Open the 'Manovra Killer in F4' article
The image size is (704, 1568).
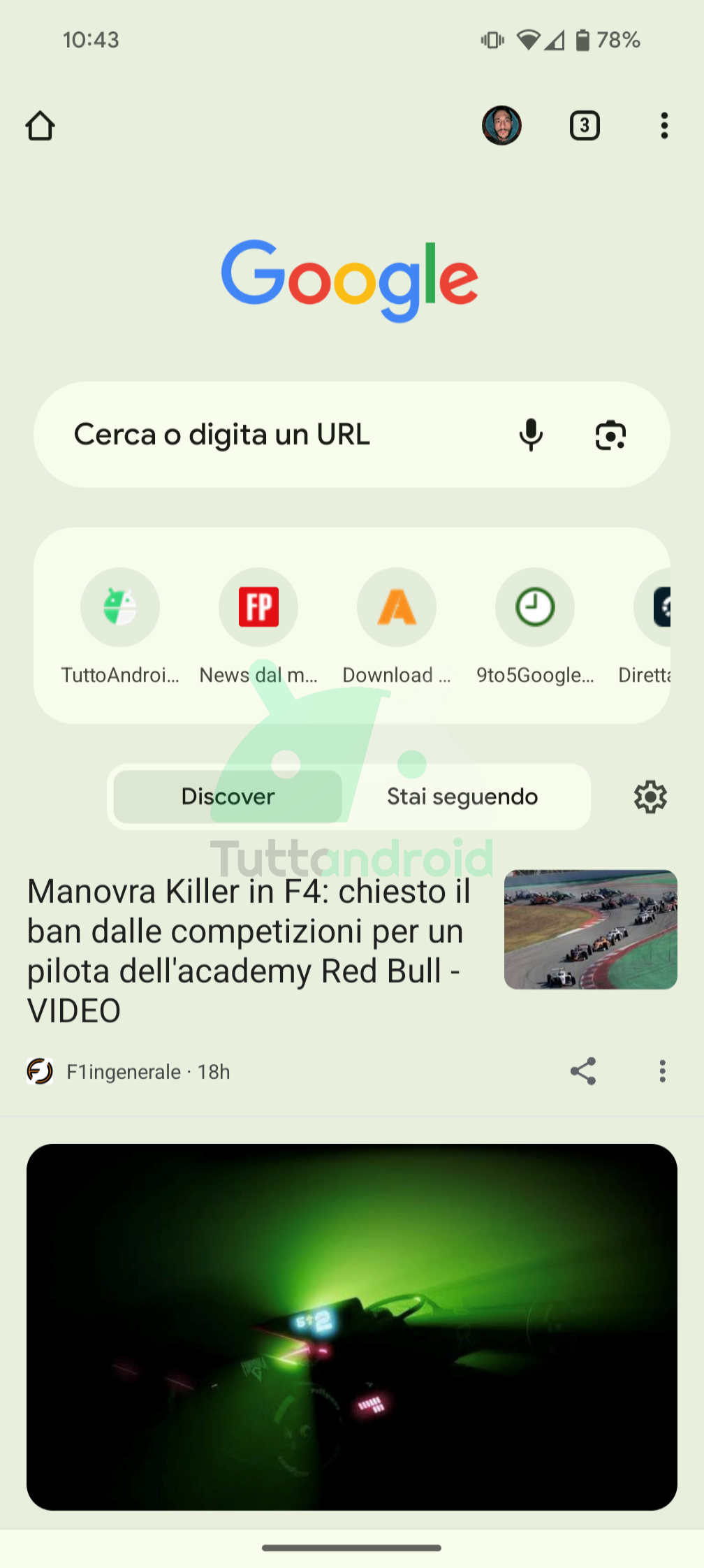pos(249,950)
